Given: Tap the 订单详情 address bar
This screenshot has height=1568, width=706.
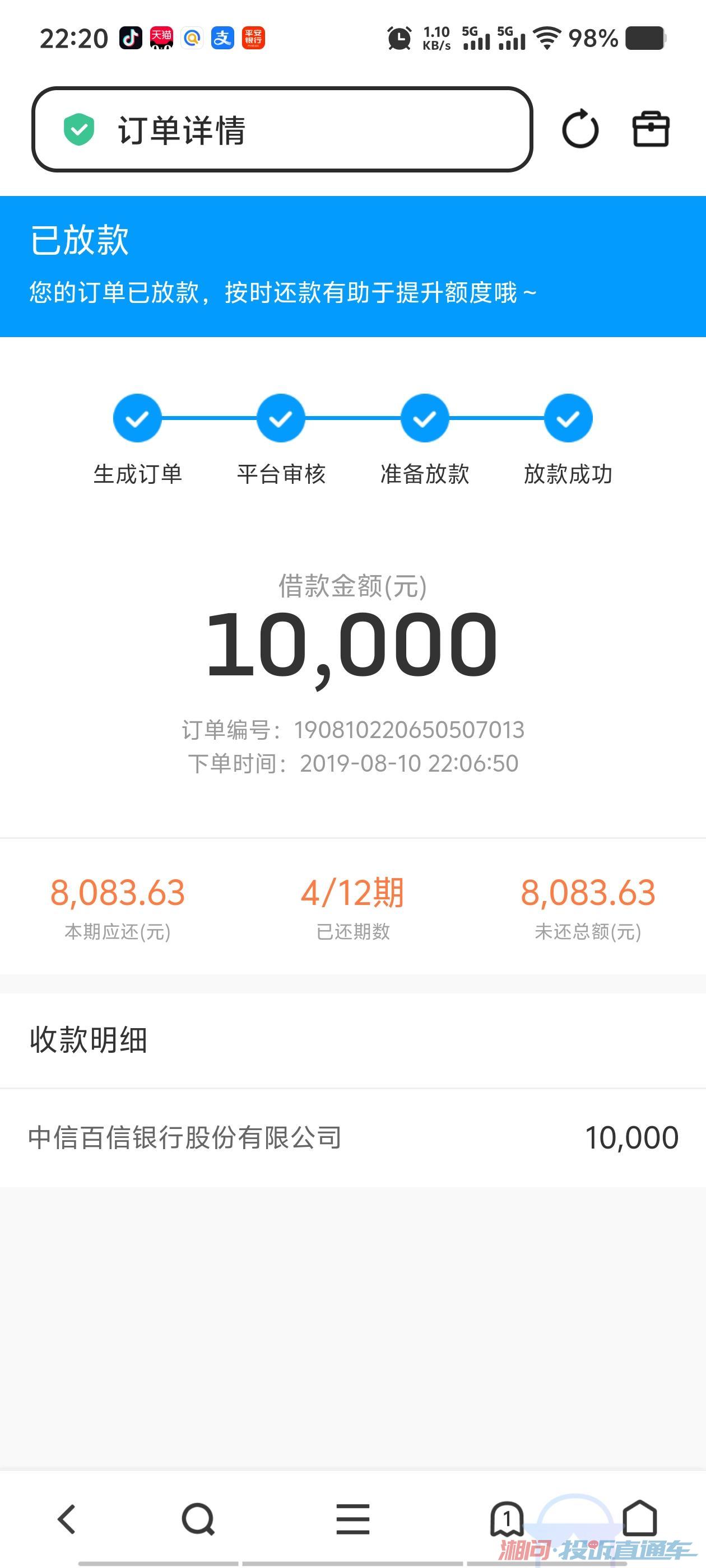Looking at the screenshot, I should click(282, 130).
